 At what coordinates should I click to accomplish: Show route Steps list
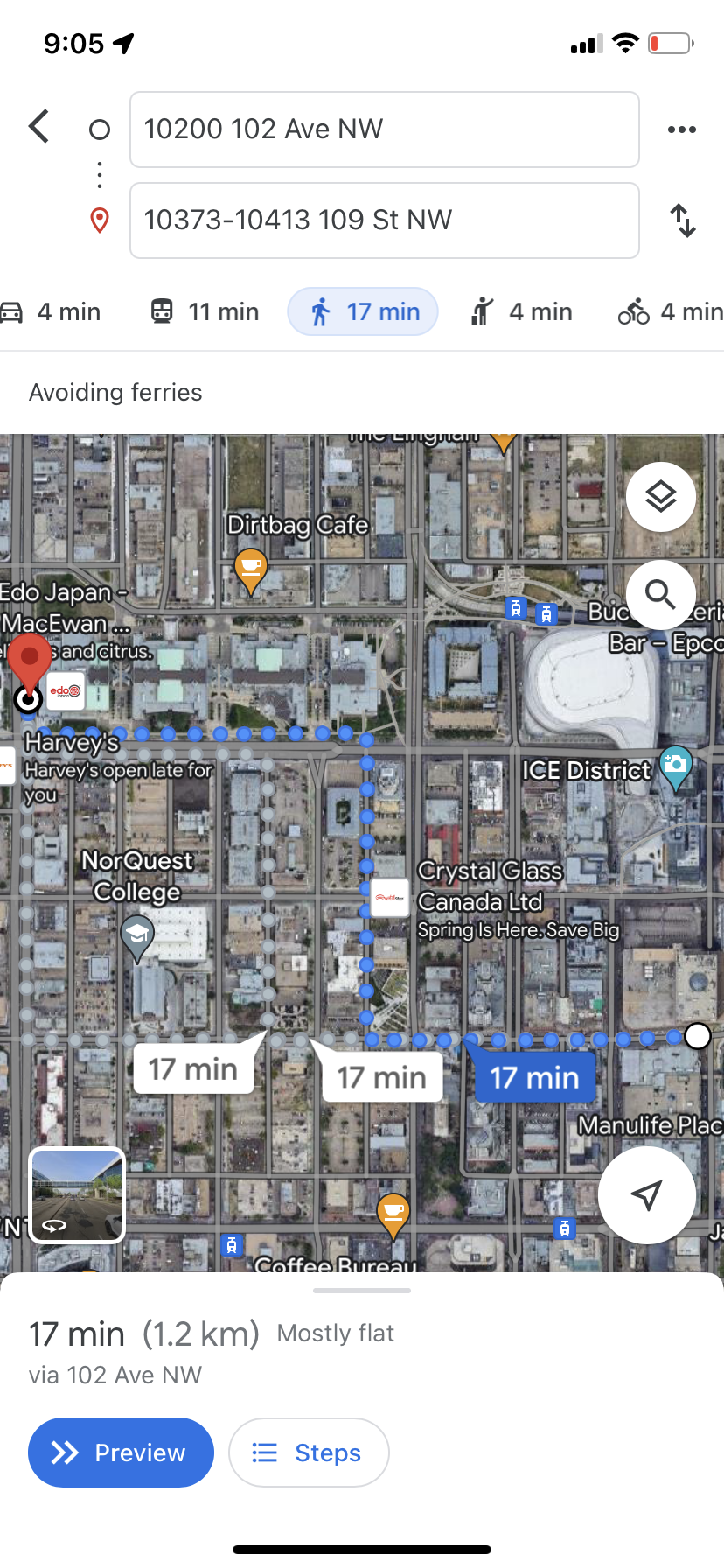[x=309, y=1452]
